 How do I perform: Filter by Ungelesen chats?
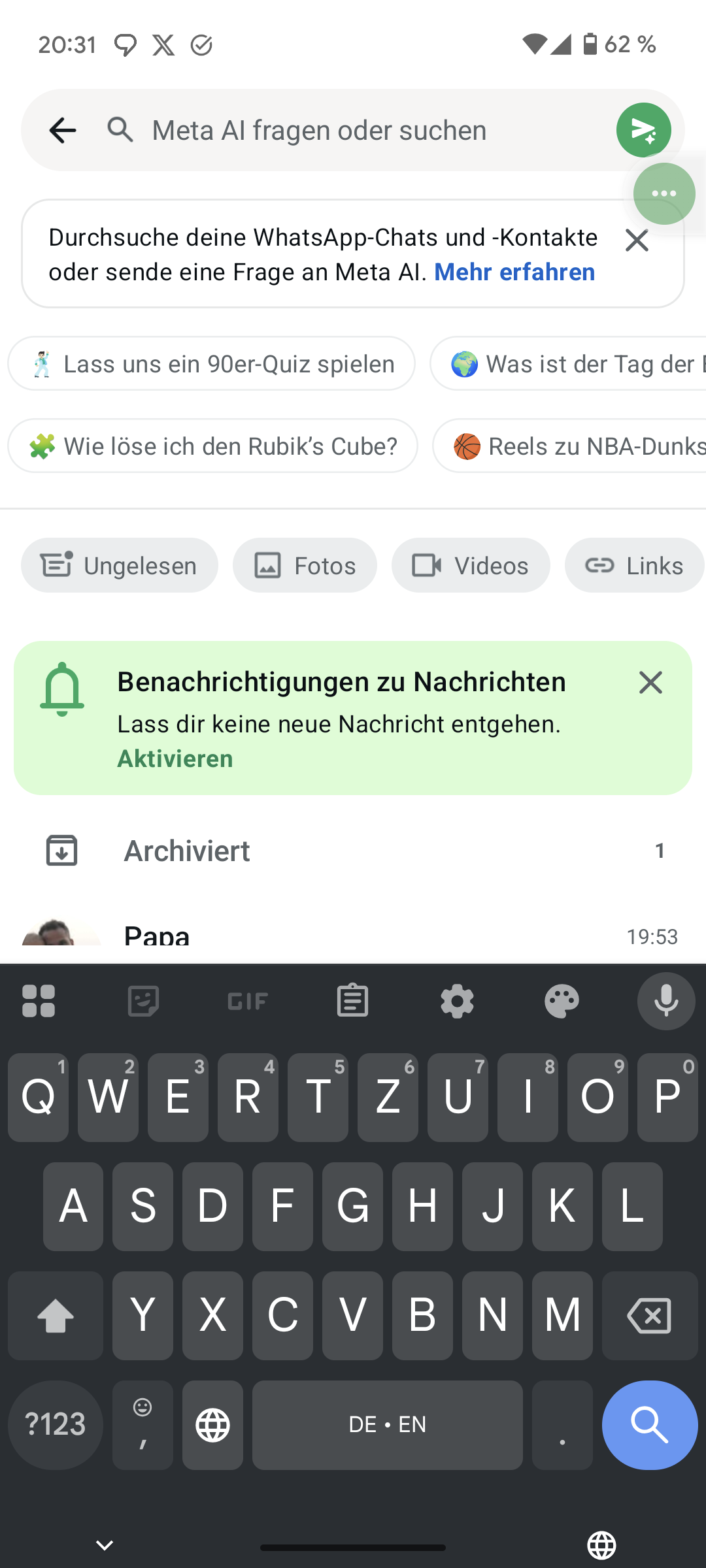click(120, 565)
